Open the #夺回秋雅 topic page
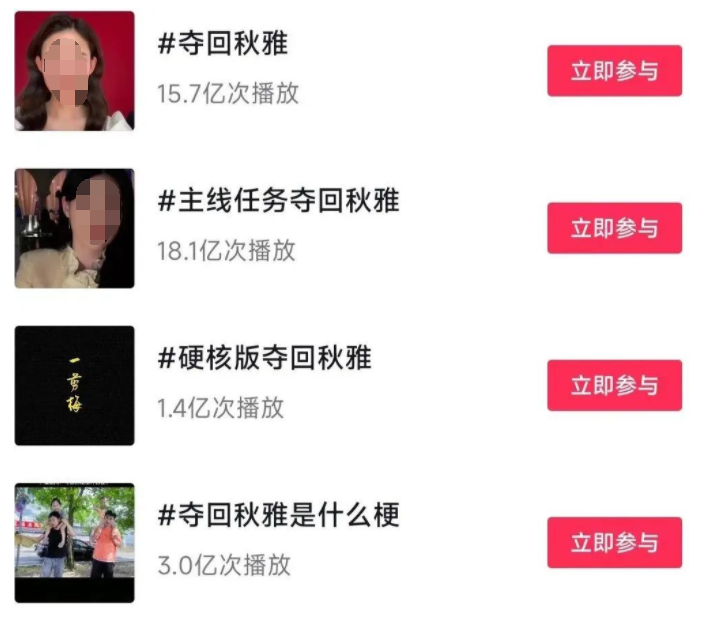 coord(223,43)
